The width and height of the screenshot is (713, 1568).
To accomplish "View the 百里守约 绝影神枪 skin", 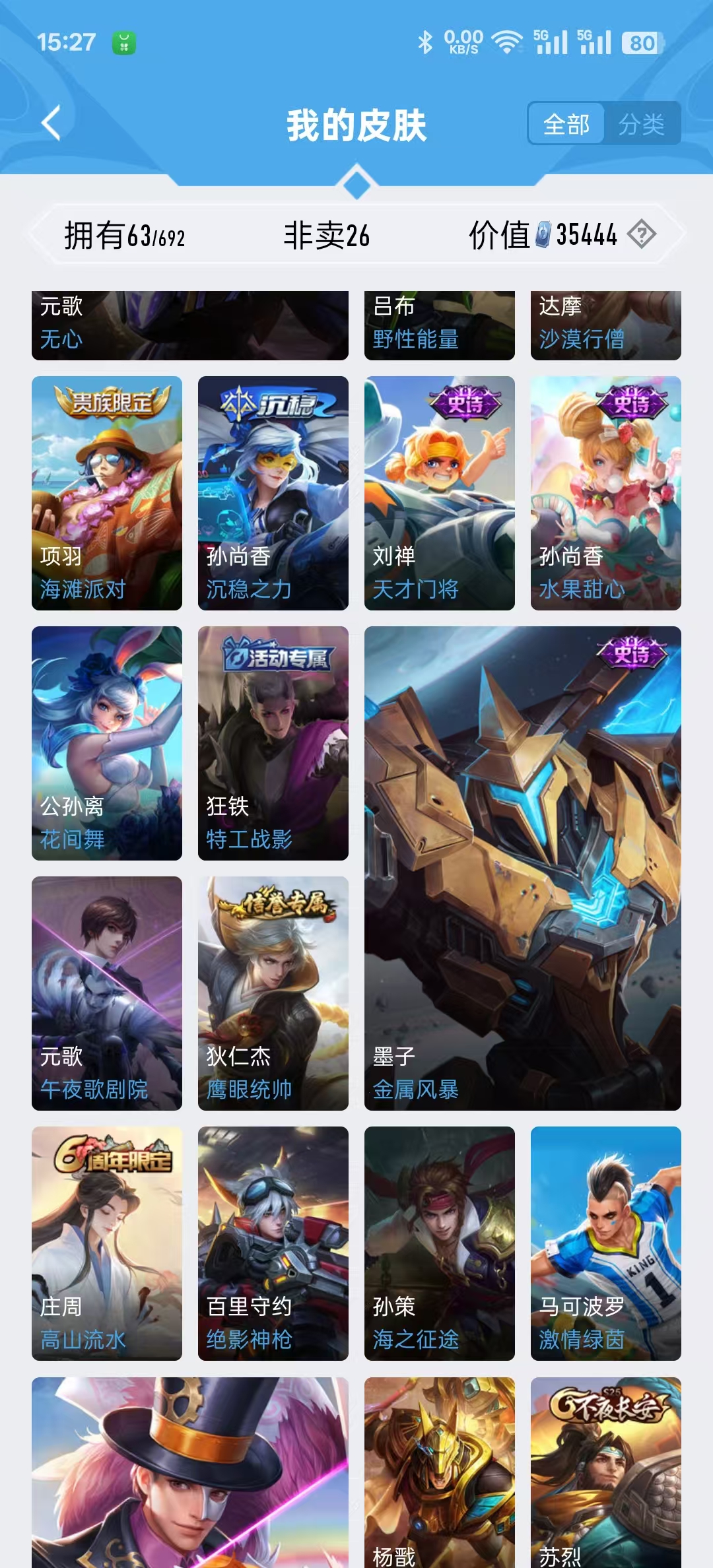I will [x=273, y=1243].
